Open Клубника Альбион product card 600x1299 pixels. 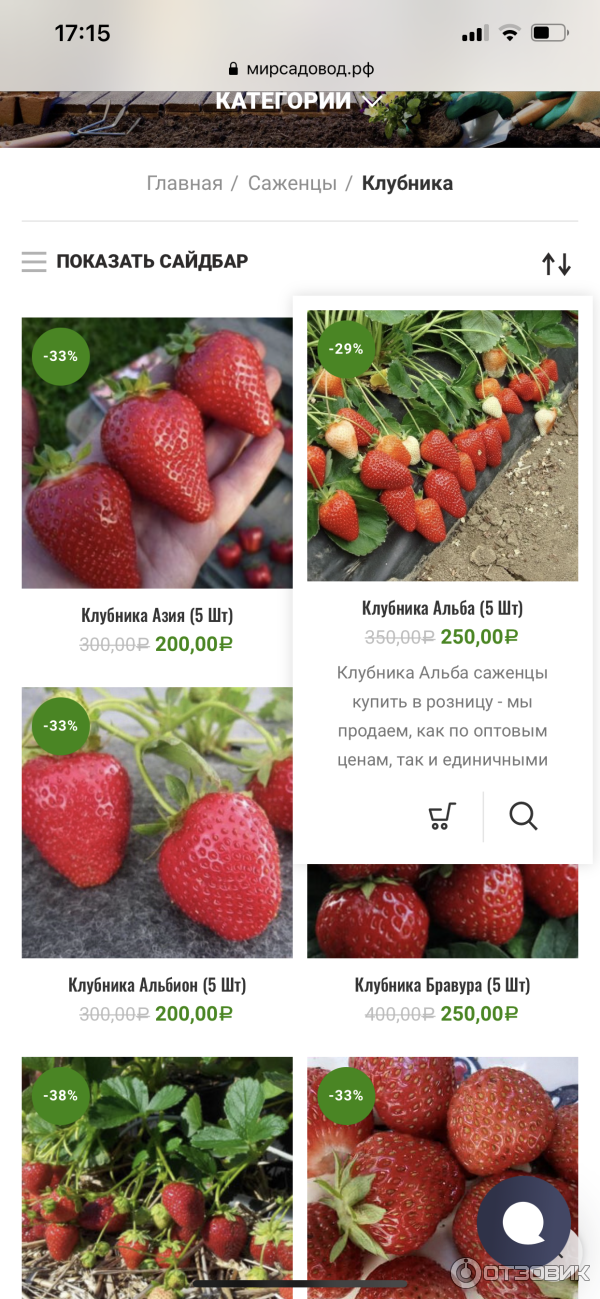[x=157, y=822]
